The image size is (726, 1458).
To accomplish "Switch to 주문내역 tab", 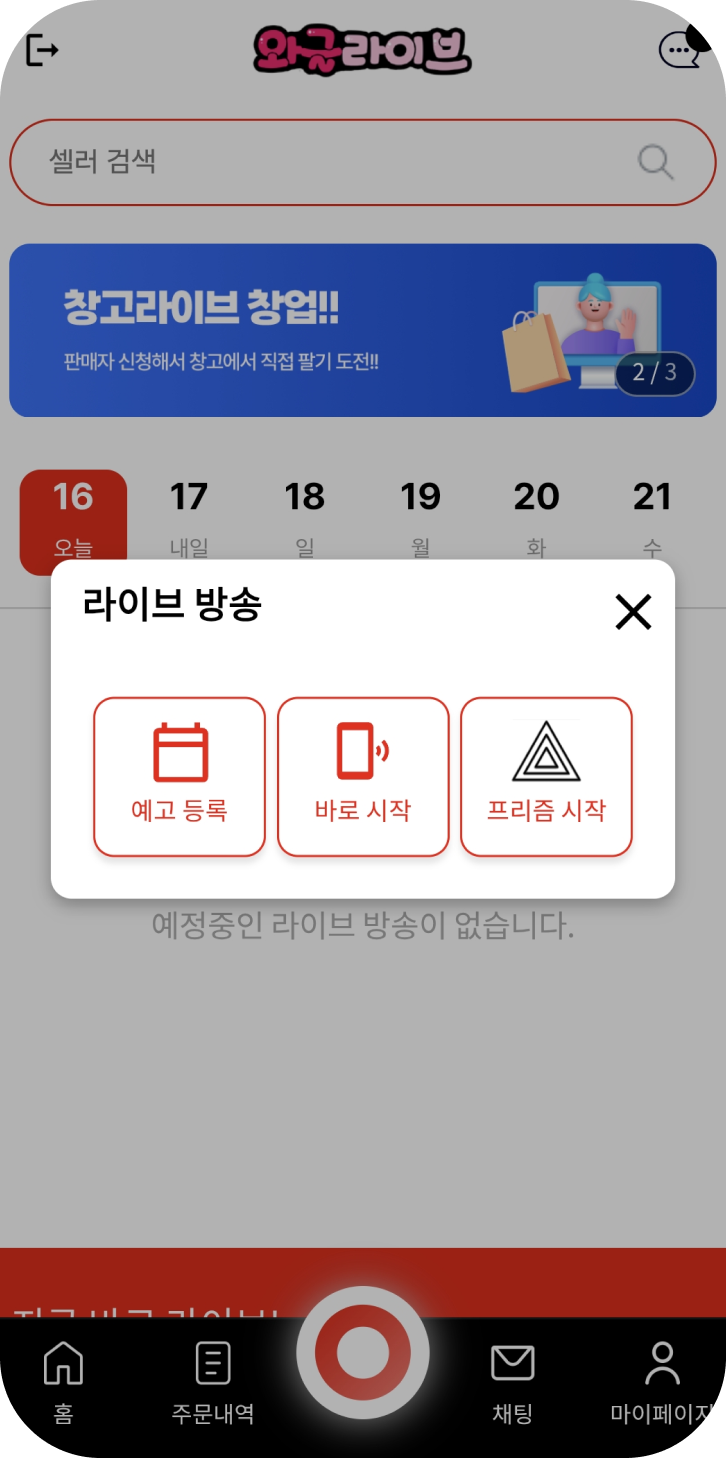I will 213,1381.
